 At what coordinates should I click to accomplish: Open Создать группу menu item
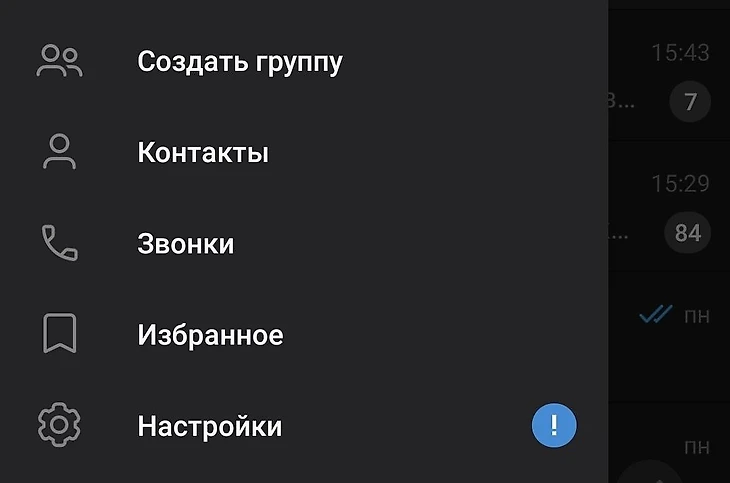click(239, 62)
